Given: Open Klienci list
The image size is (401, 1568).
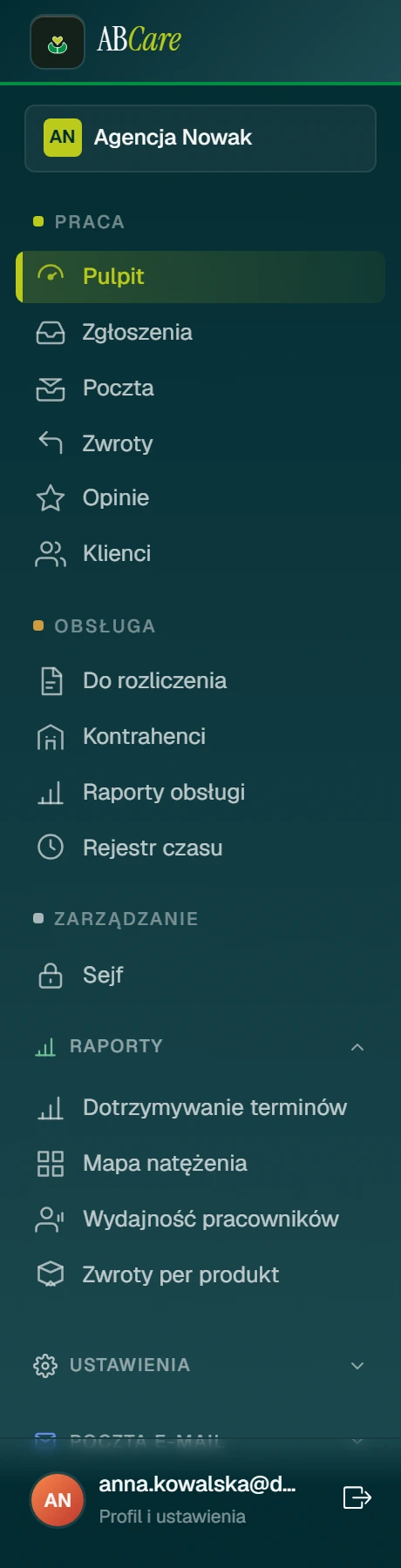Looking at the screenshot, I should point(200,554).
